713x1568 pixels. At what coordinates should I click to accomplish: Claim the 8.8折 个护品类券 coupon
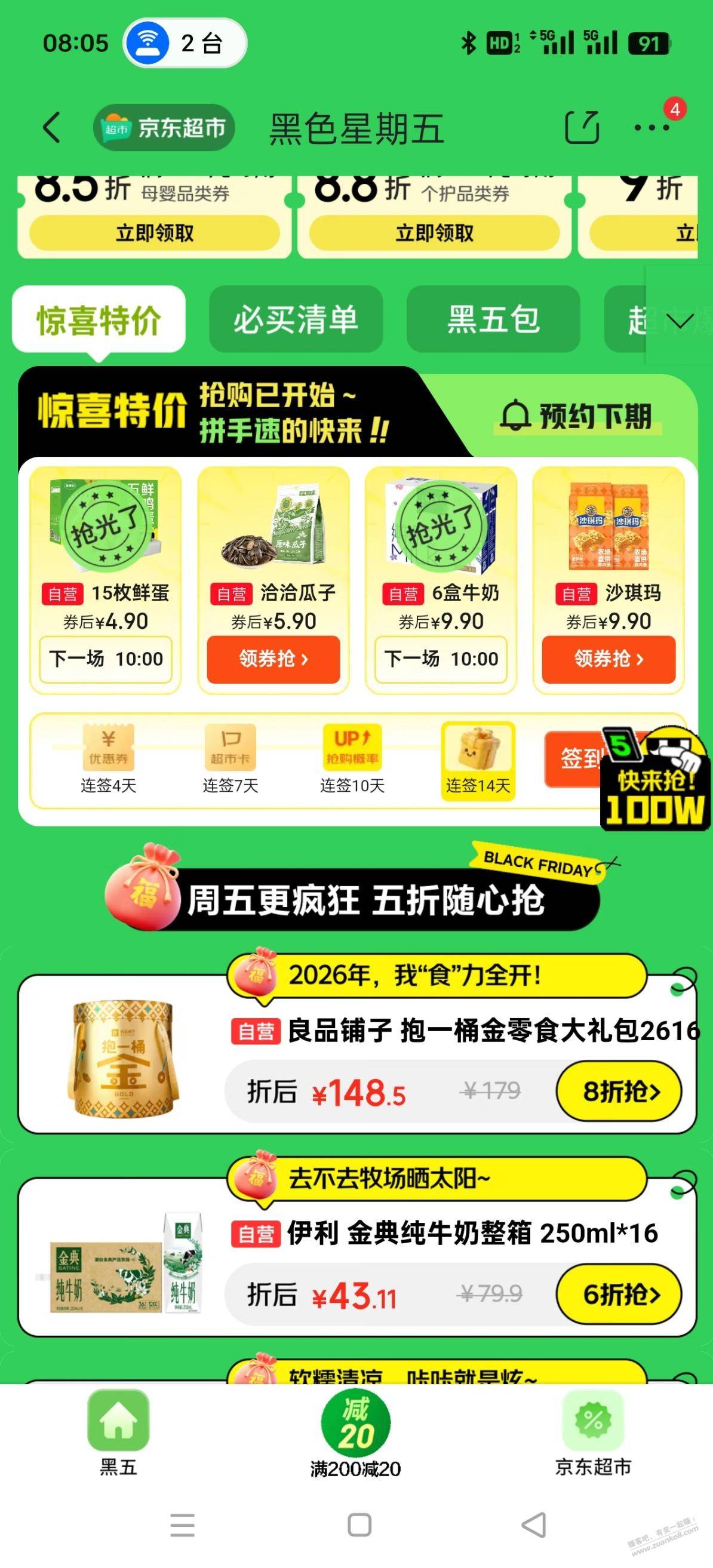click(x=434, y=233)
